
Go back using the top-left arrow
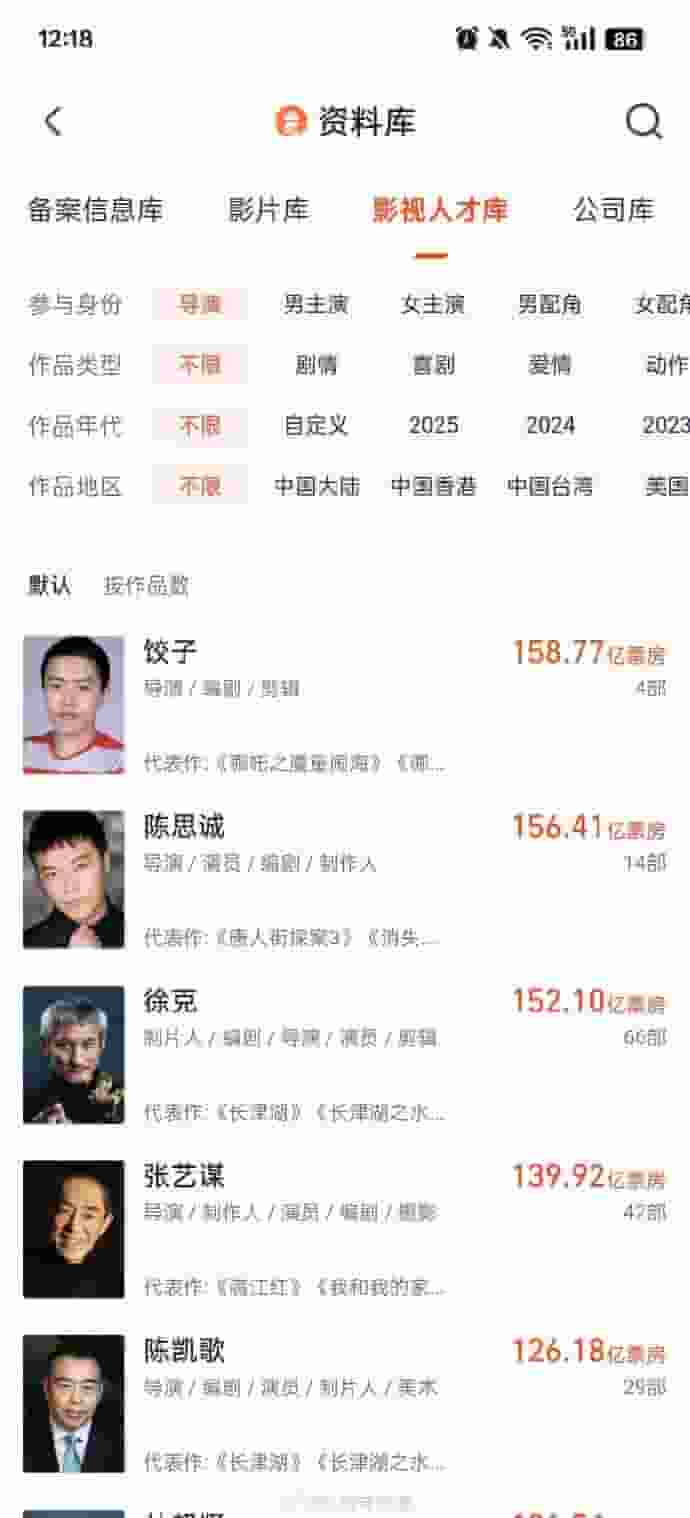53,122
